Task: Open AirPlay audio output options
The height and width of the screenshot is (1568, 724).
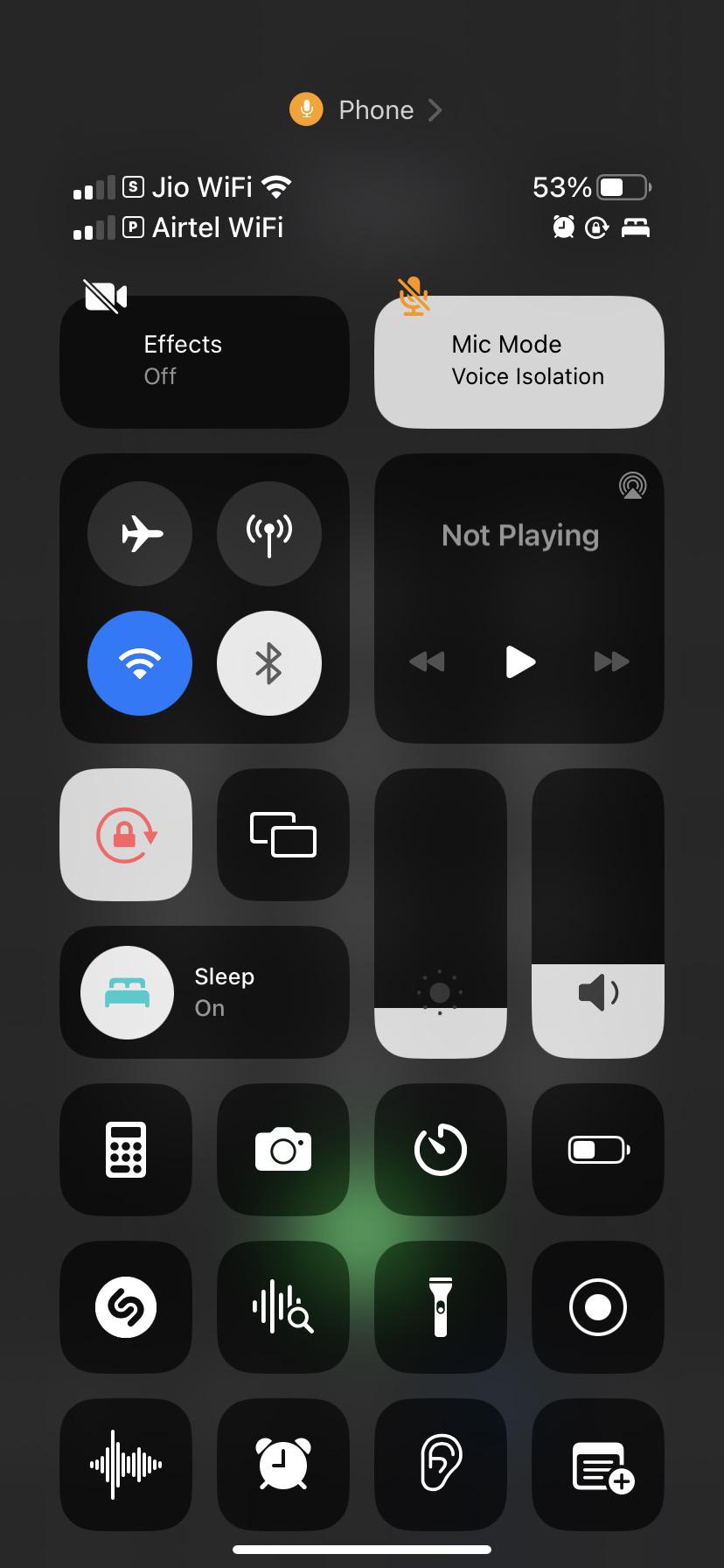Action: (632, 485)
